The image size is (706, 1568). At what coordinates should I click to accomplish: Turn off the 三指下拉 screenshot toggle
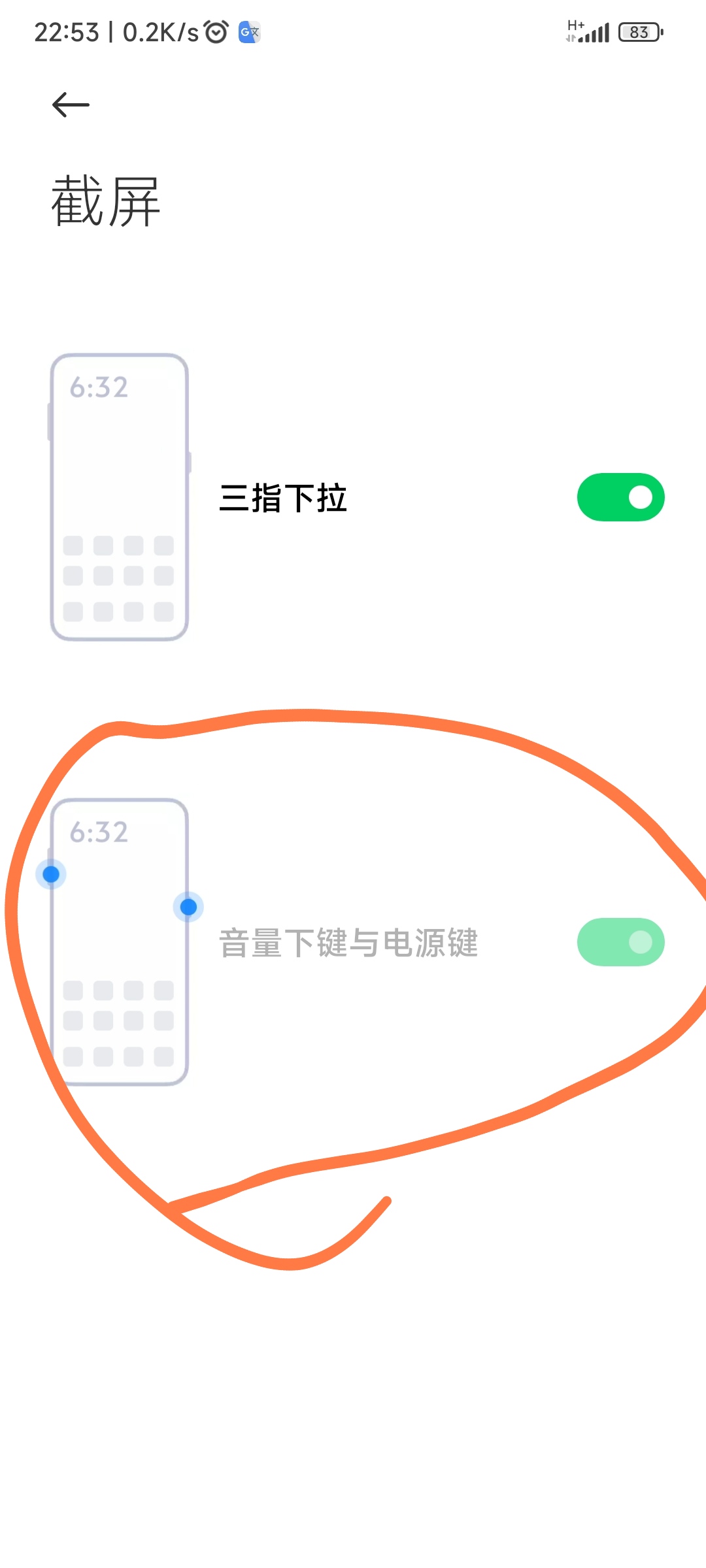coord(620,497)
